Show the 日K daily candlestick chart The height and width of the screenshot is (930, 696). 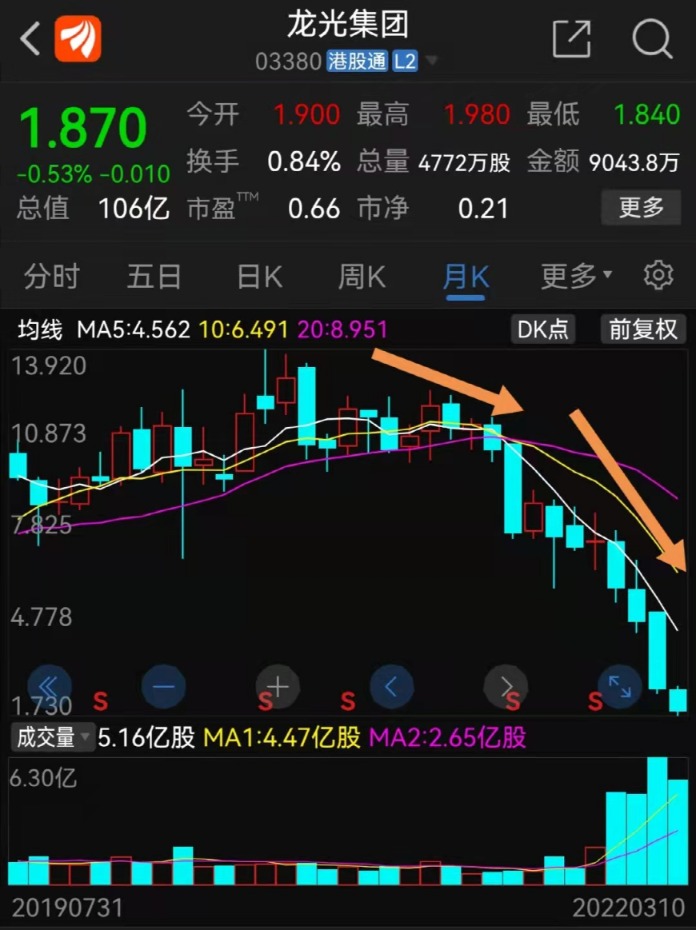tap(259, 276)
